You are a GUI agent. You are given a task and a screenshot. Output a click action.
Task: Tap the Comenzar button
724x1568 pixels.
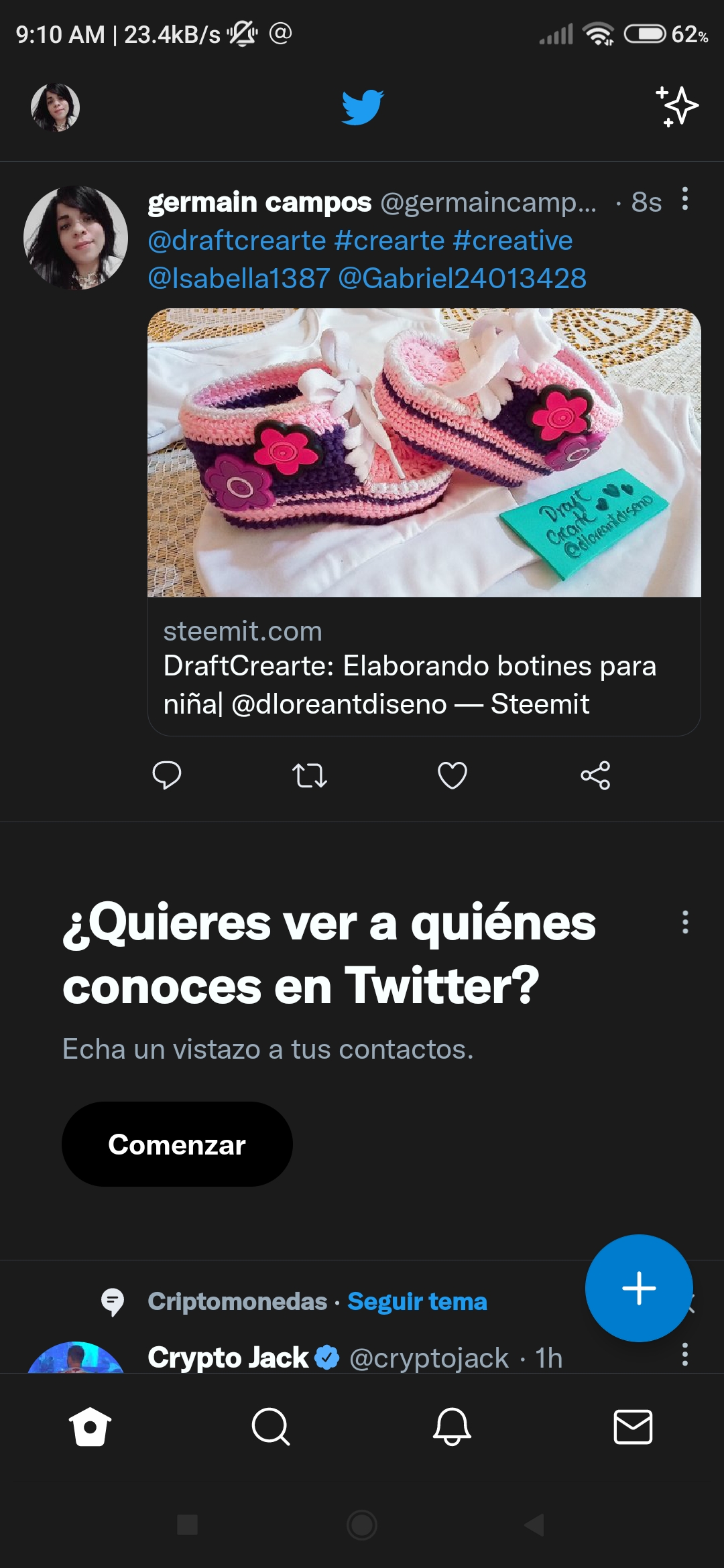click(177, 1144)
